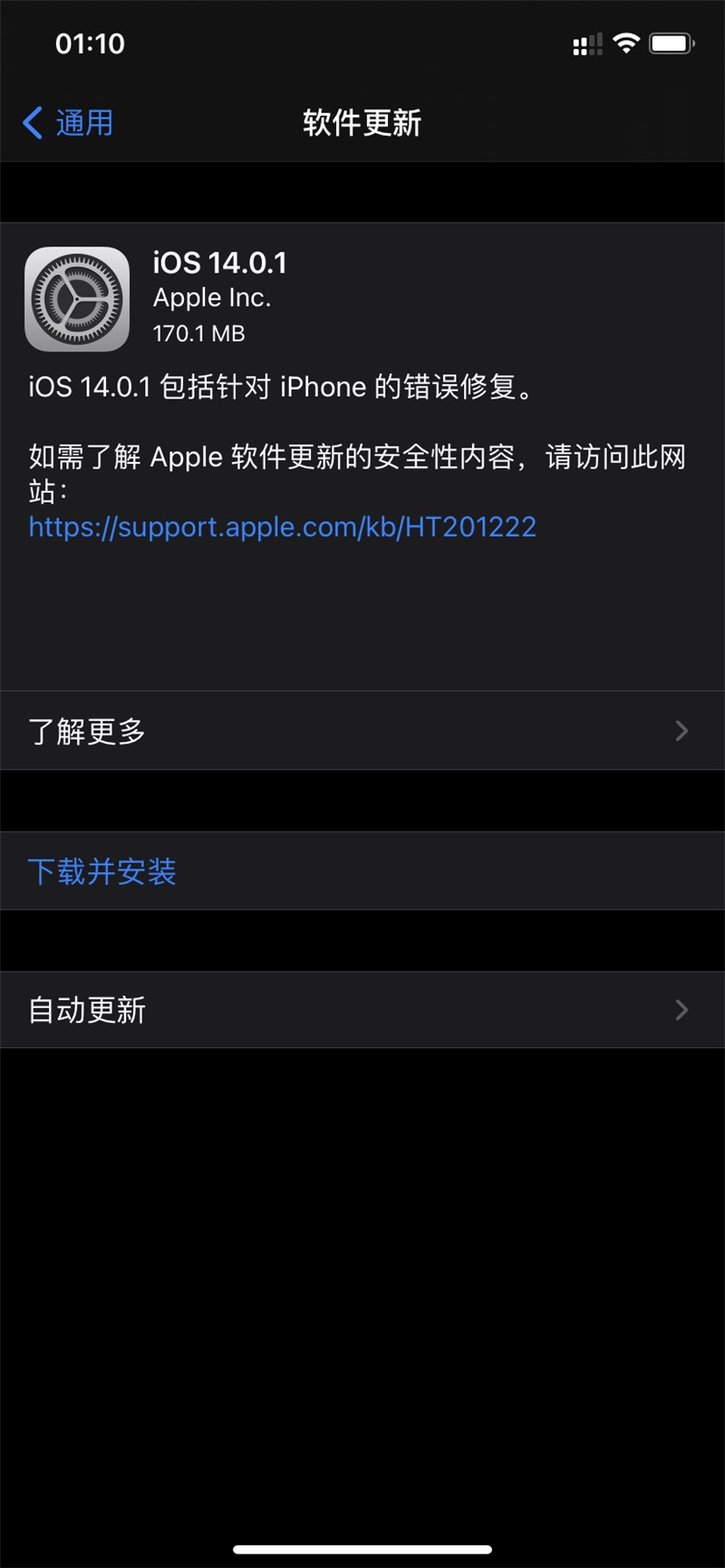
Task: Tap 下载并安装 to start the update
Action: pos(101,871)
